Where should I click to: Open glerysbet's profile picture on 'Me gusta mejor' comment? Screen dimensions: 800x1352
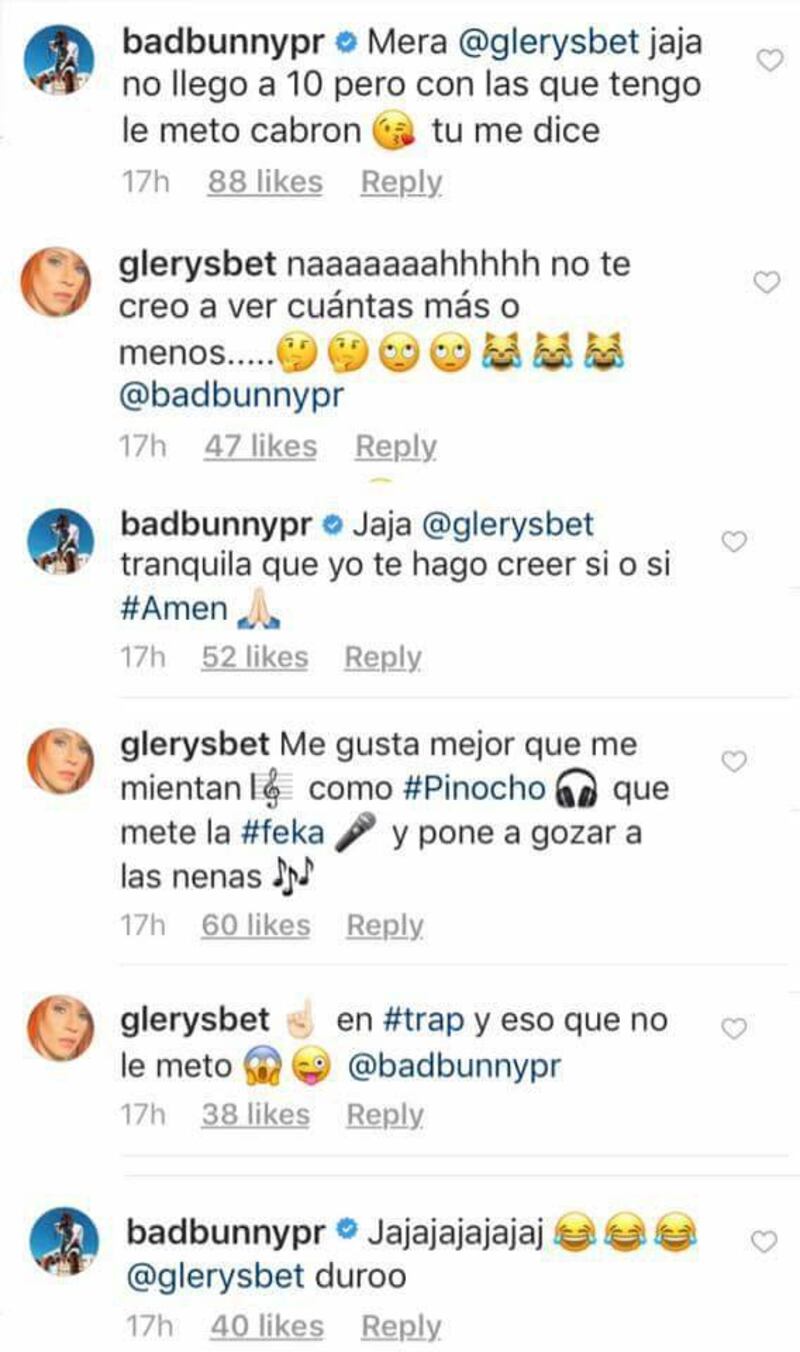(x=60, y=762)
